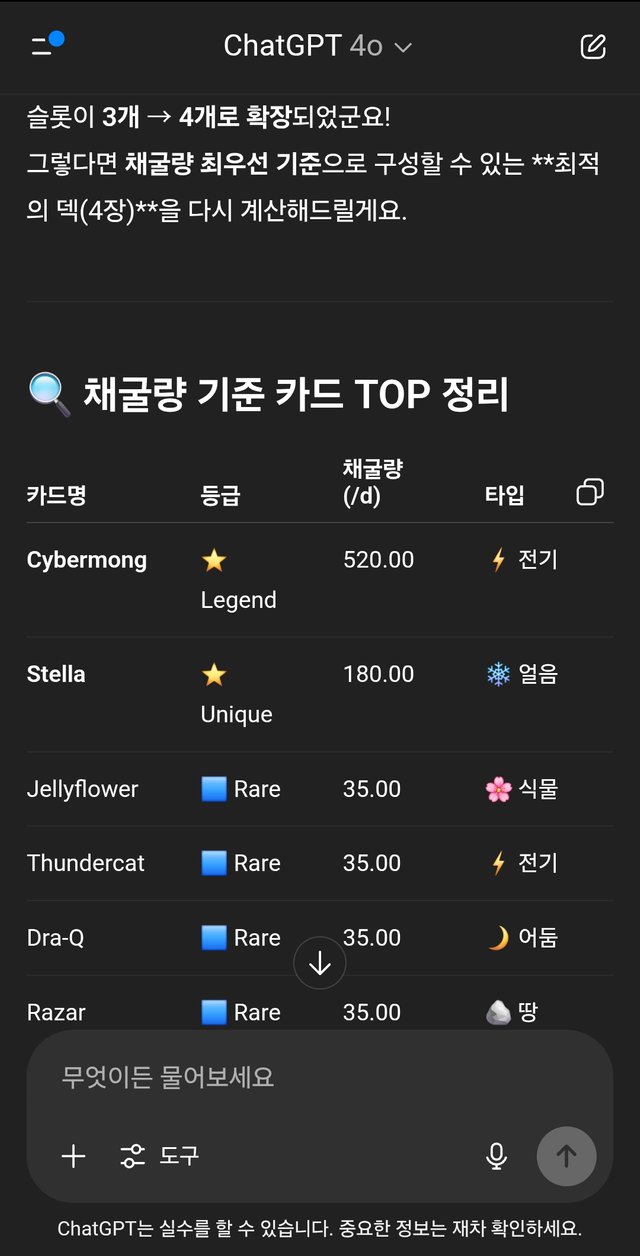Screen dimensions: 640x1256
Task: Jump to bottom with the down arrow
Action: pos(320,964)
